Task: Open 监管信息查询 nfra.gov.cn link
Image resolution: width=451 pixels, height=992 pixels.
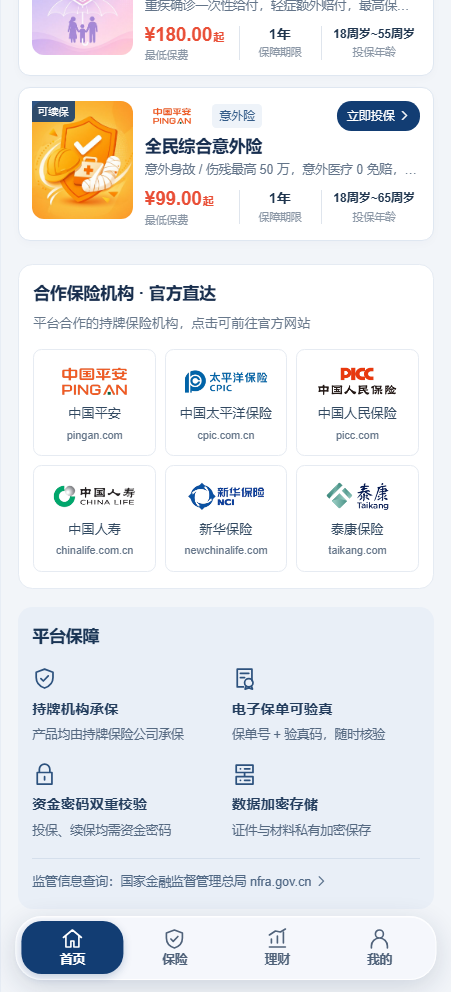Action: click(x=179, y=881)
